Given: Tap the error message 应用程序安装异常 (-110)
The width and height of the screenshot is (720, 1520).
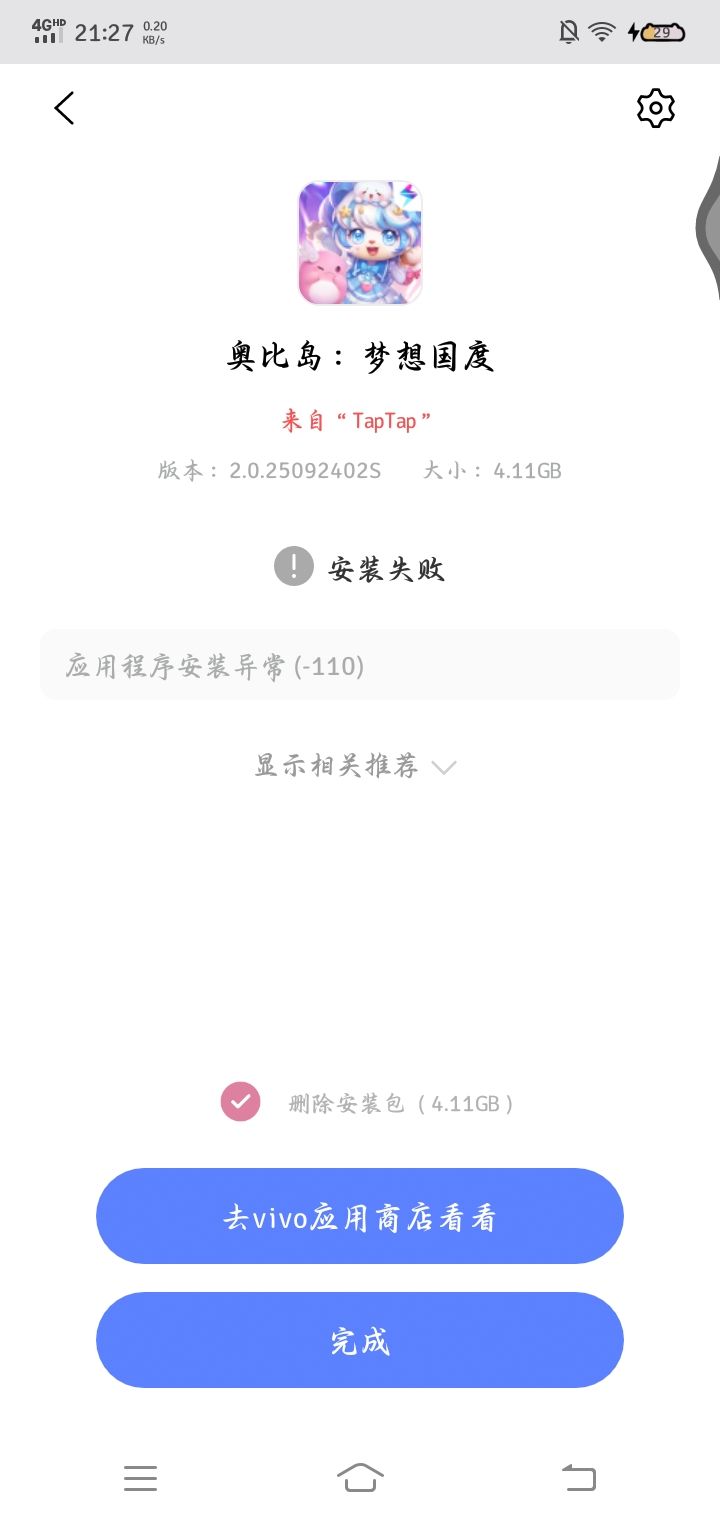Looking at the screenshot, I should click(x=360, y=665).
